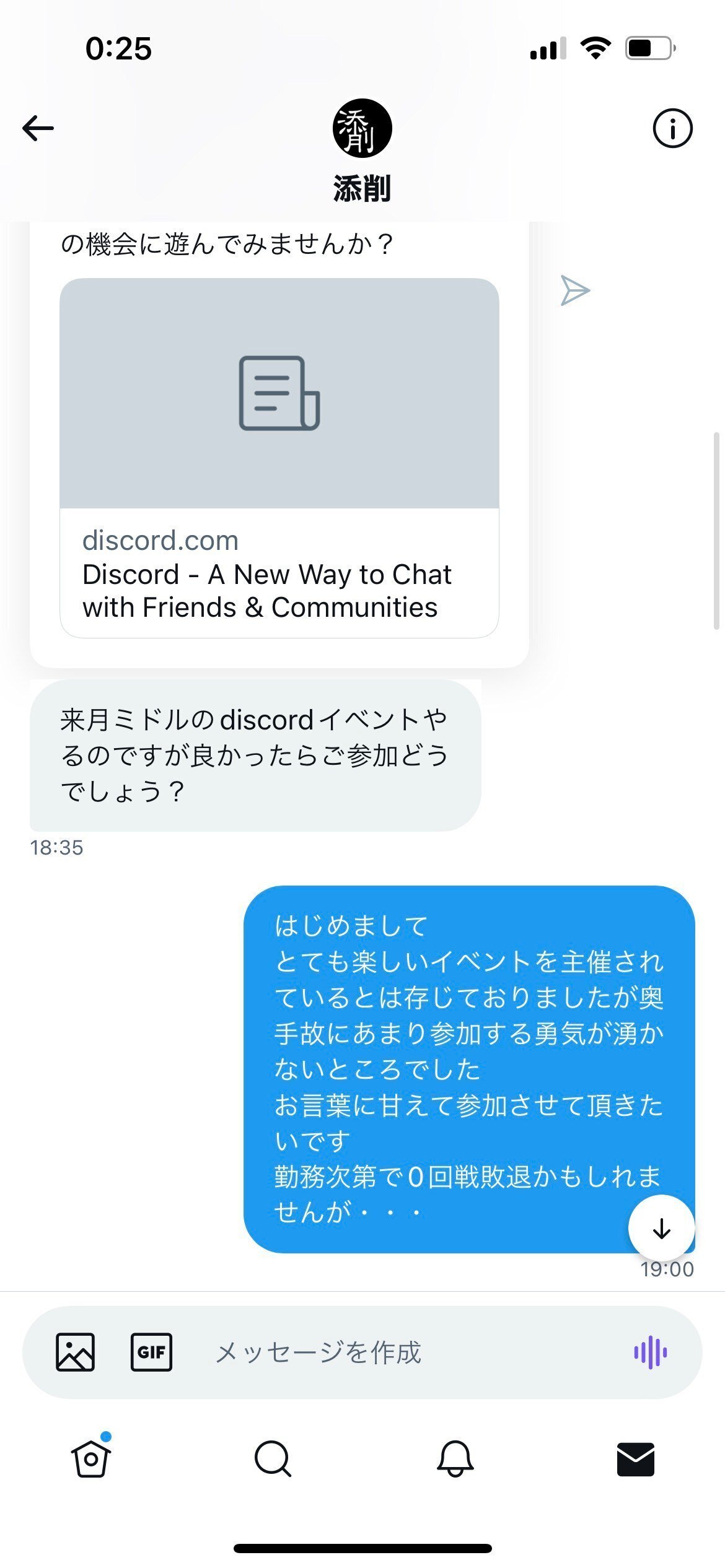725x1568 pixels.
Task: Open the Messages tab
Action: 636,1458
